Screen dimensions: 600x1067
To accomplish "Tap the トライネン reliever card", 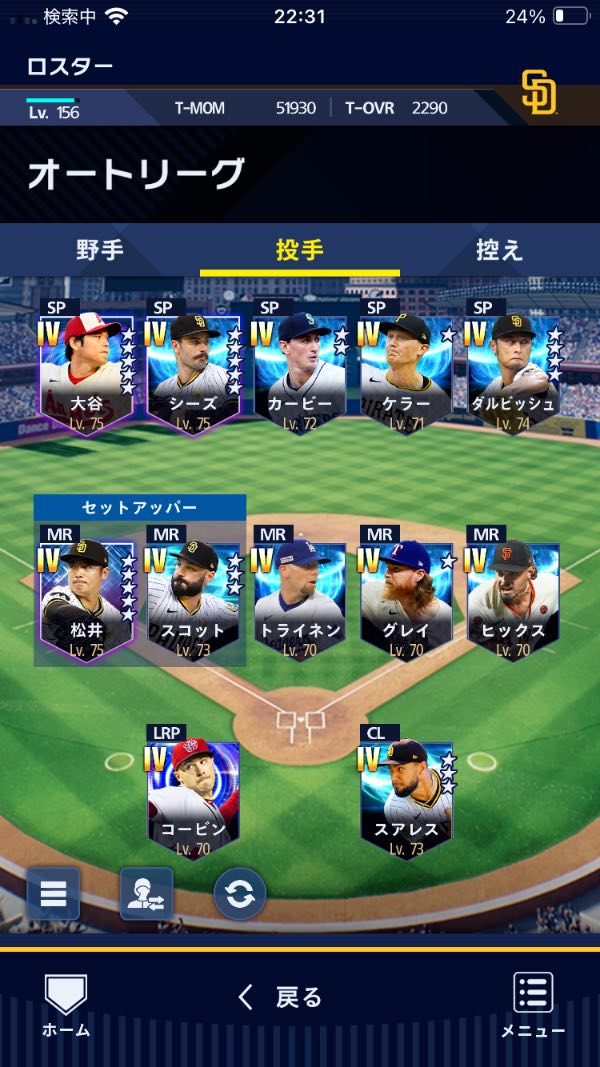I will point(300,594).
